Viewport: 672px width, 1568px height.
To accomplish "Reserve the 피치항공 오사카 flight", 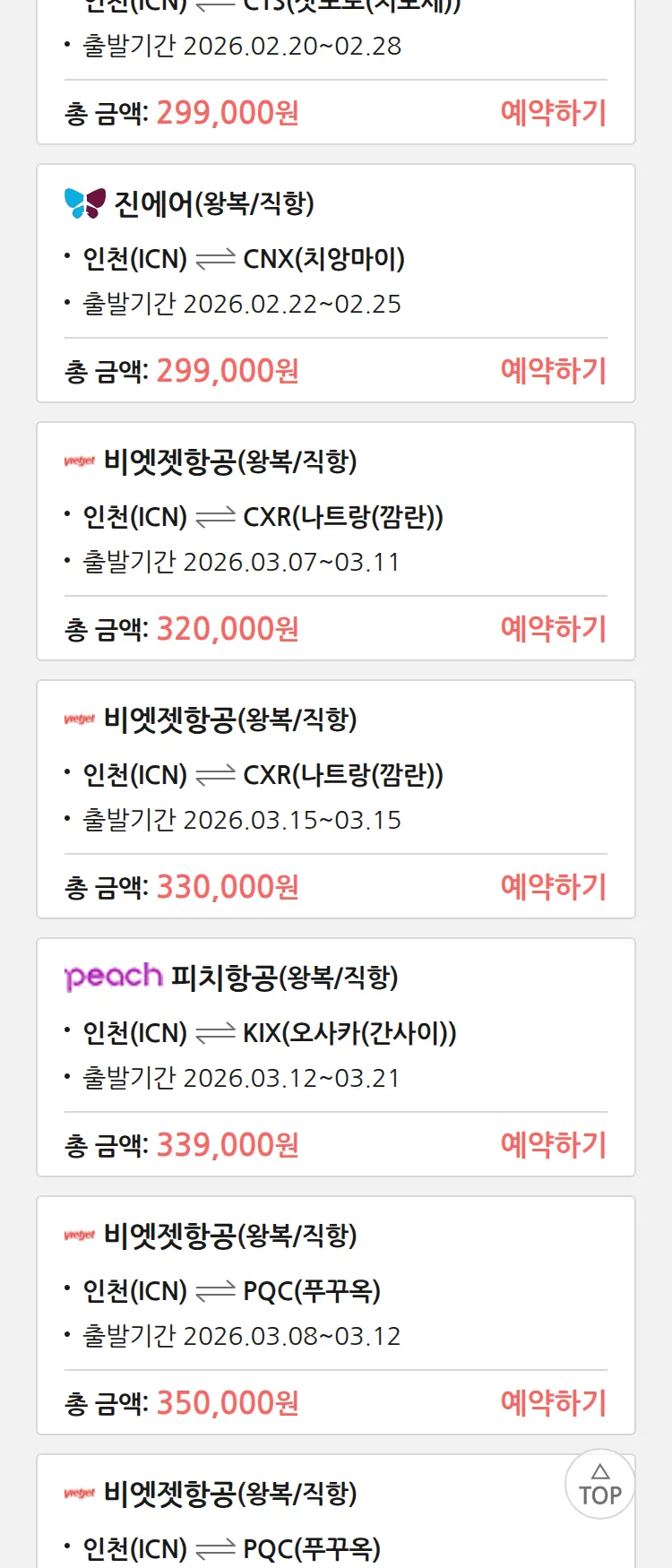I will coord(553,1144).
